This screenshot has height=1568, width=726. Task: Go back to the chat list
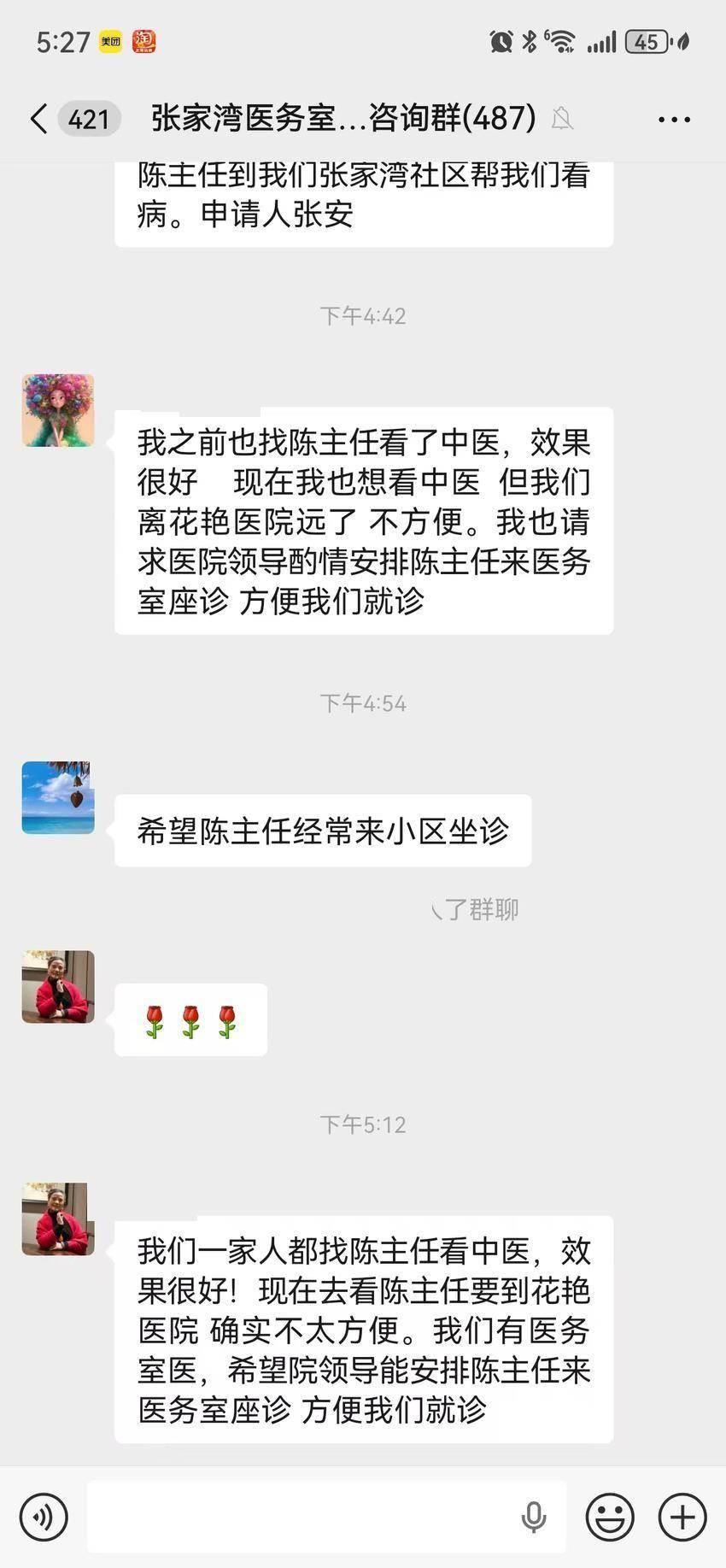click(39, 119)
